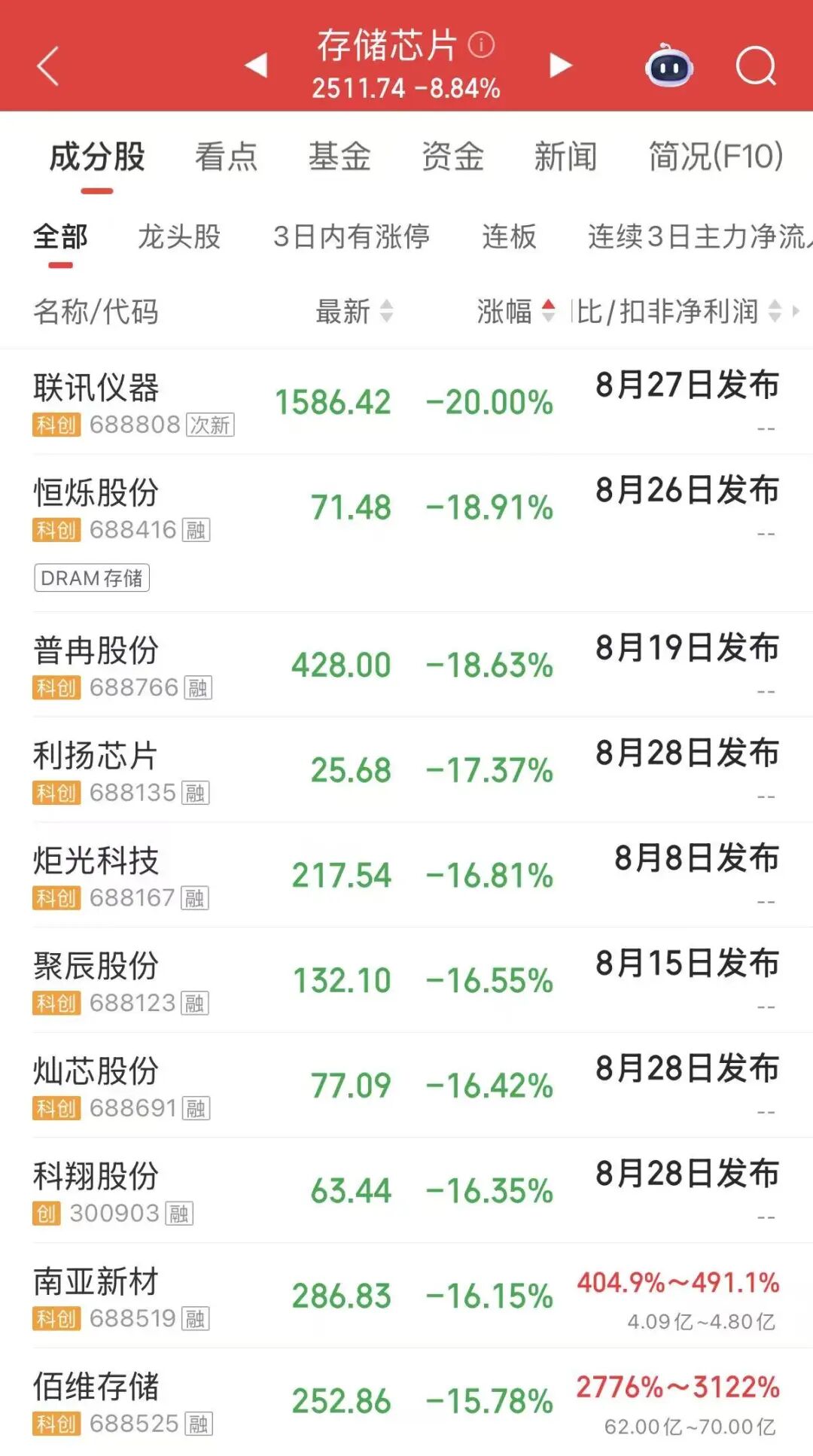Image resolution: width=813 pixels, height=1456 pixels.
Task: Switch to the next sector with right triangle
Action: 560,65
